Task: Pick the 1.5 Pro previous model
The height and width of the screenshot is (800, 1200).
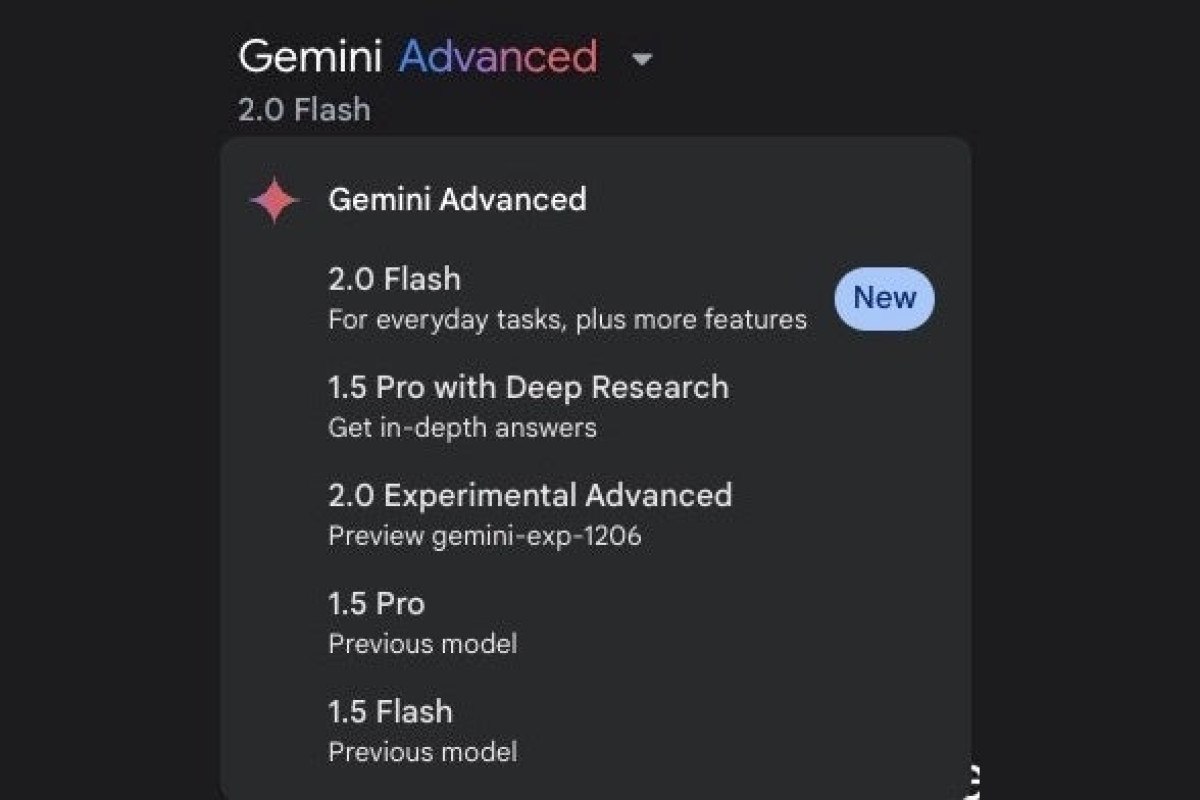Action: coord(422,622)
